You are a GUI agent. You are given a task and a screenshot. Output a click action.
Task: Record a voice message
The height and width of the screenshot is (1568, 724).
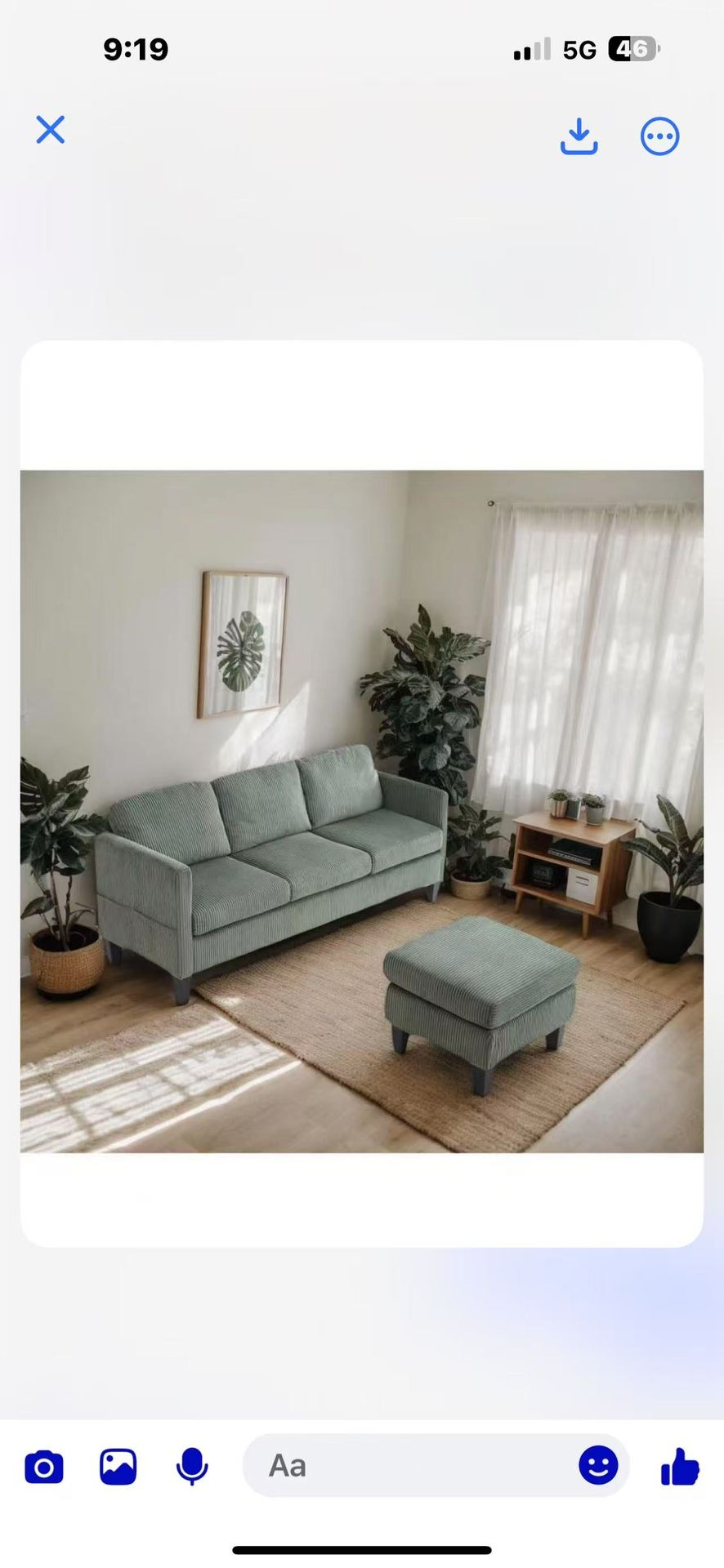pos(192,1467)
